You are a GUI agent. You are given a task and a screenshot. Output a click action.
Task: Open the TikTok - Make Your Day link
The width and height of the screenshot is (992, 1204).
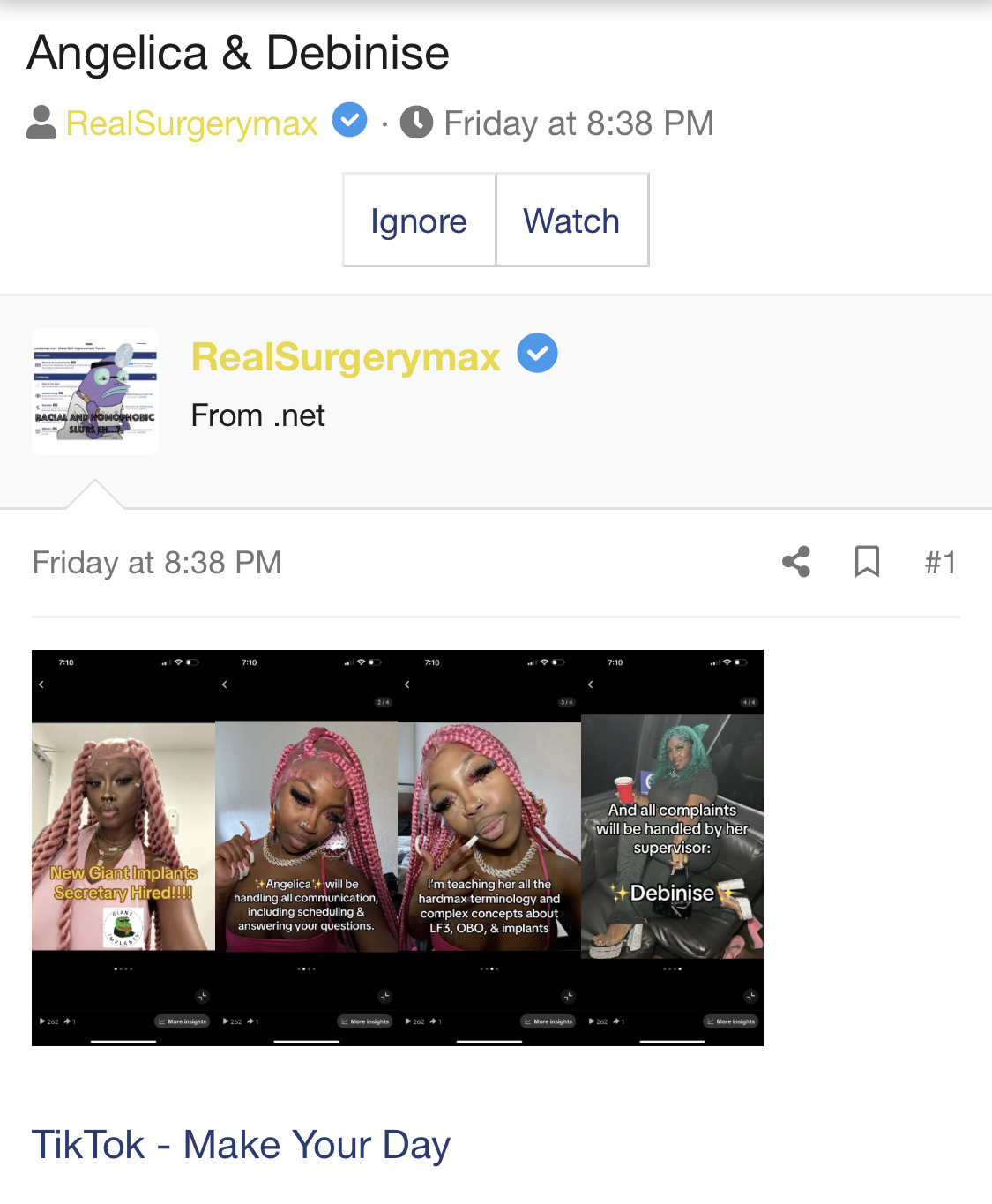[241, 1145]
